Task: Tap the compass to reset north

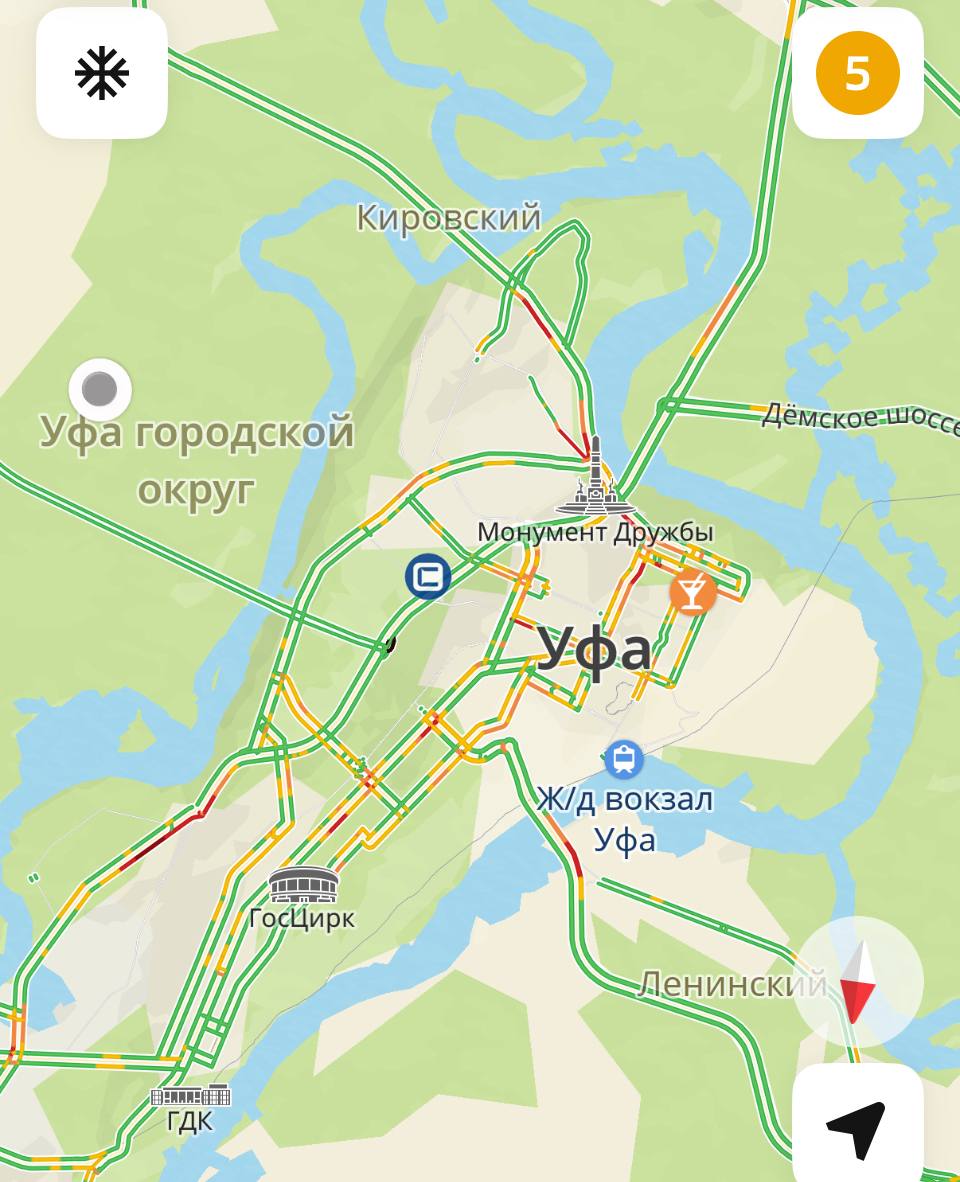Action: 857,981
